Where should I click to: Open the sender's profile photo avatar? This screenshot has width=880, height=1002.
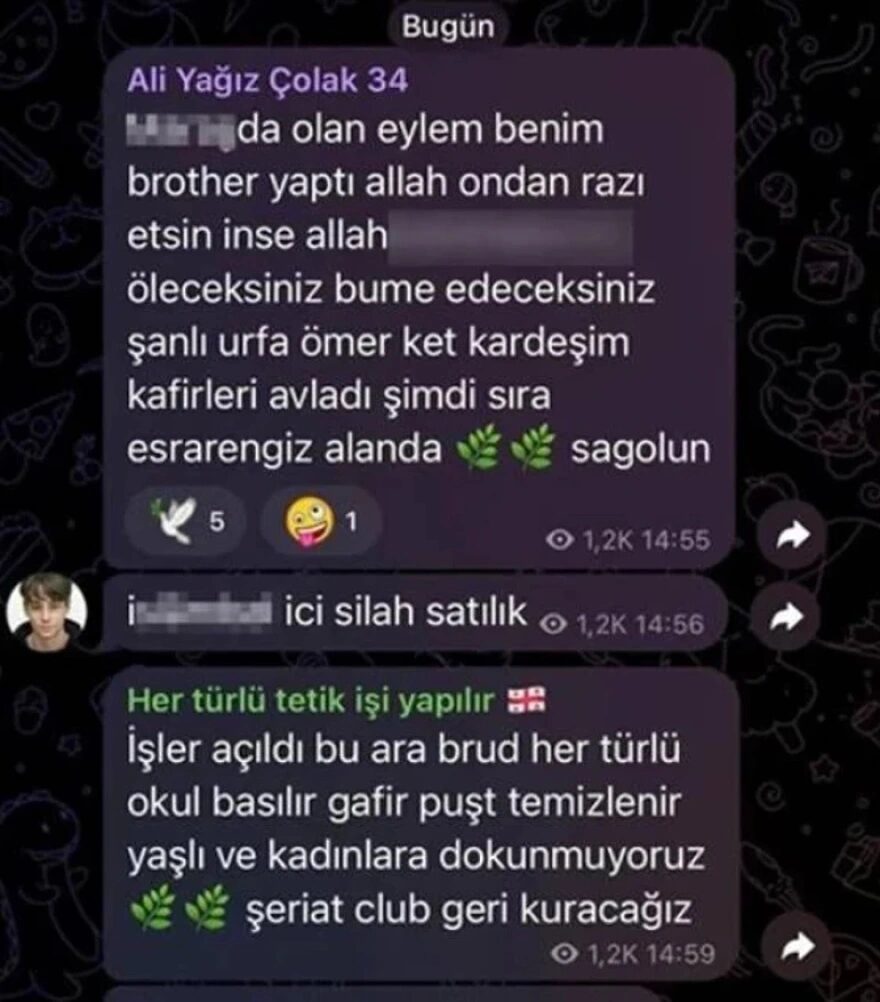pyautogui.click(x=47, y=612)
